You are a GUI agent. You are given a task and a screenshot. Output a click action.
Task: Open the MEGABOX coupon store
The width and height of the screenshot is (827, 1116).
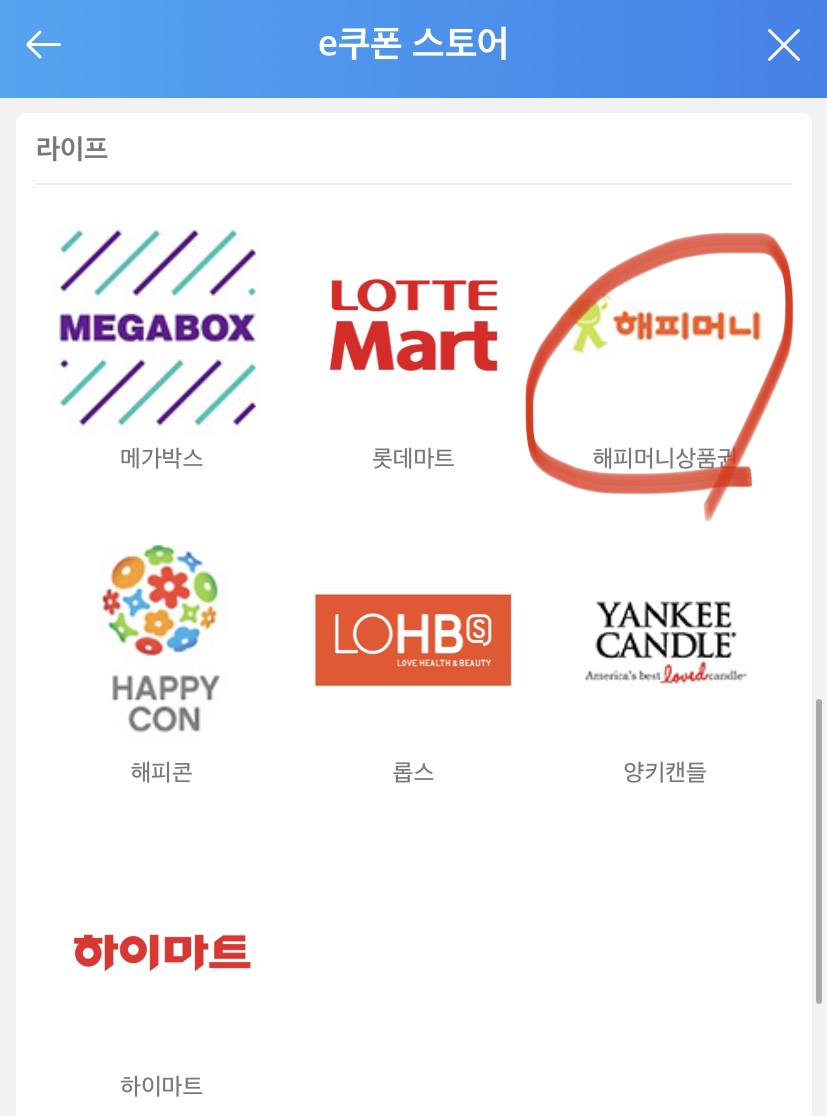(160, 328)
